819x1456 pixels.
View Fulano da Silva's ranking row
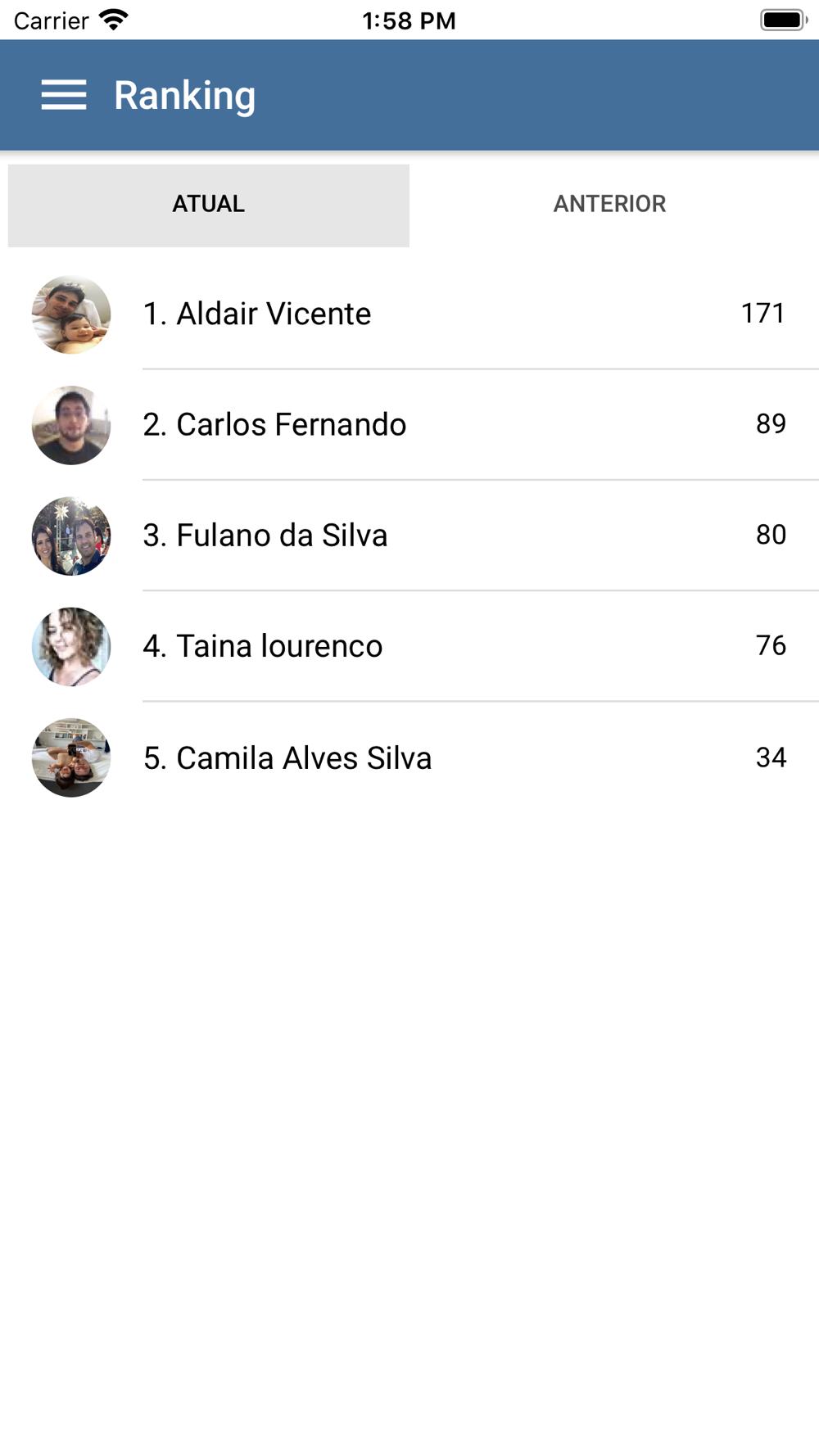pos(409,536)
